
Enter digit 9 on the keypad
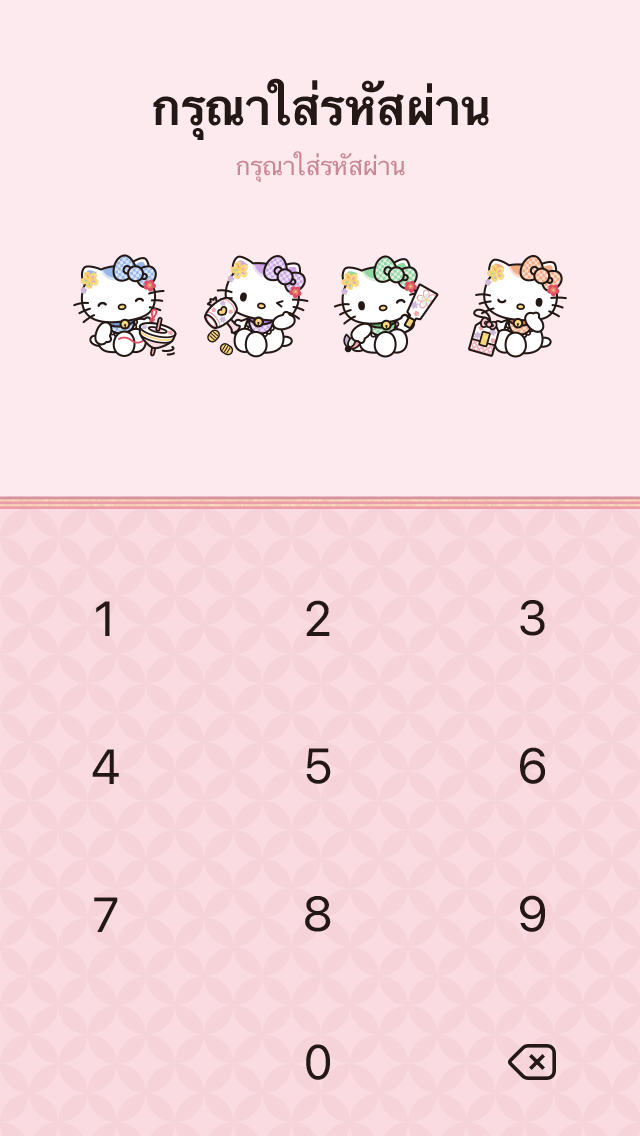532,915
